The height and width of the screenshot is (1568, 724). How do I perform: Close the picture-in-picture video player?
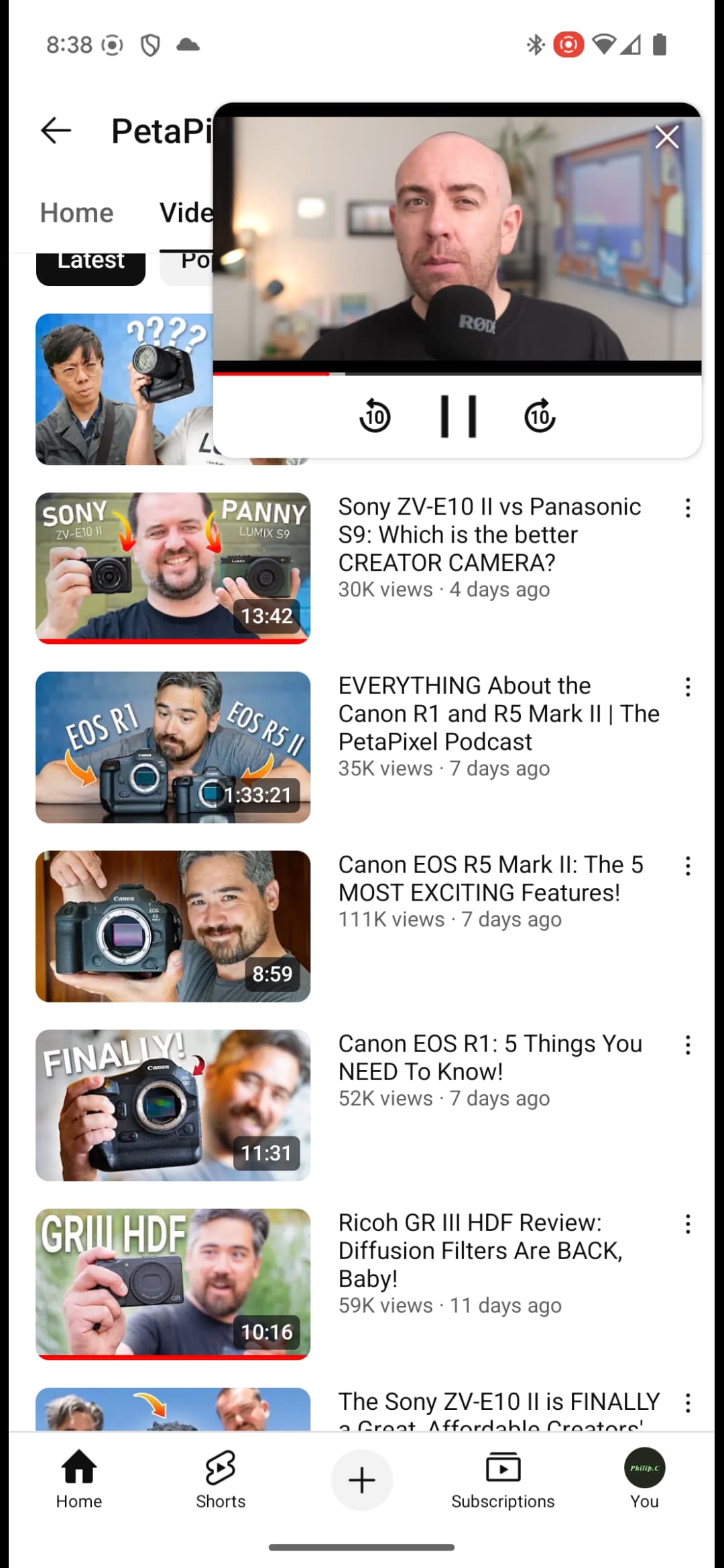point(666,137)
